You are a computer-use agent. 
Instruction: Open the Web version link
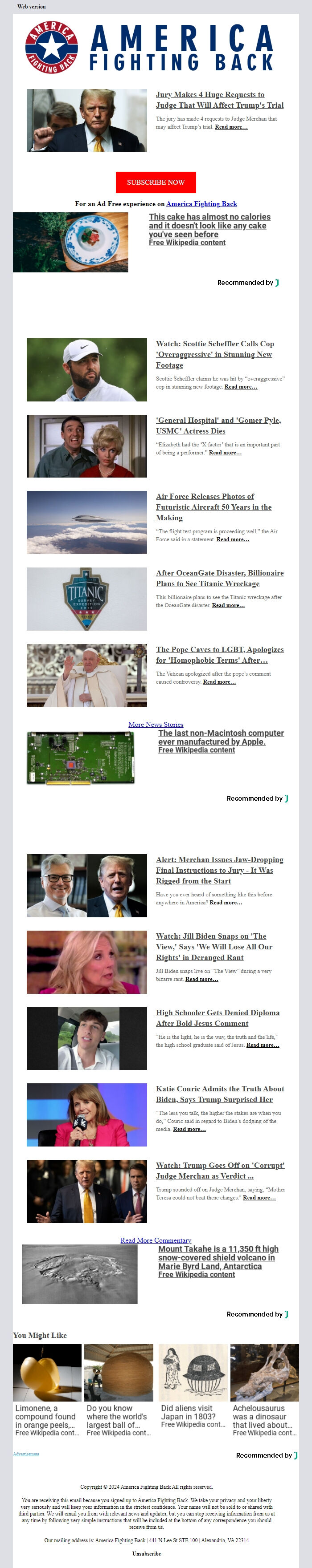[x=31, y=7]
